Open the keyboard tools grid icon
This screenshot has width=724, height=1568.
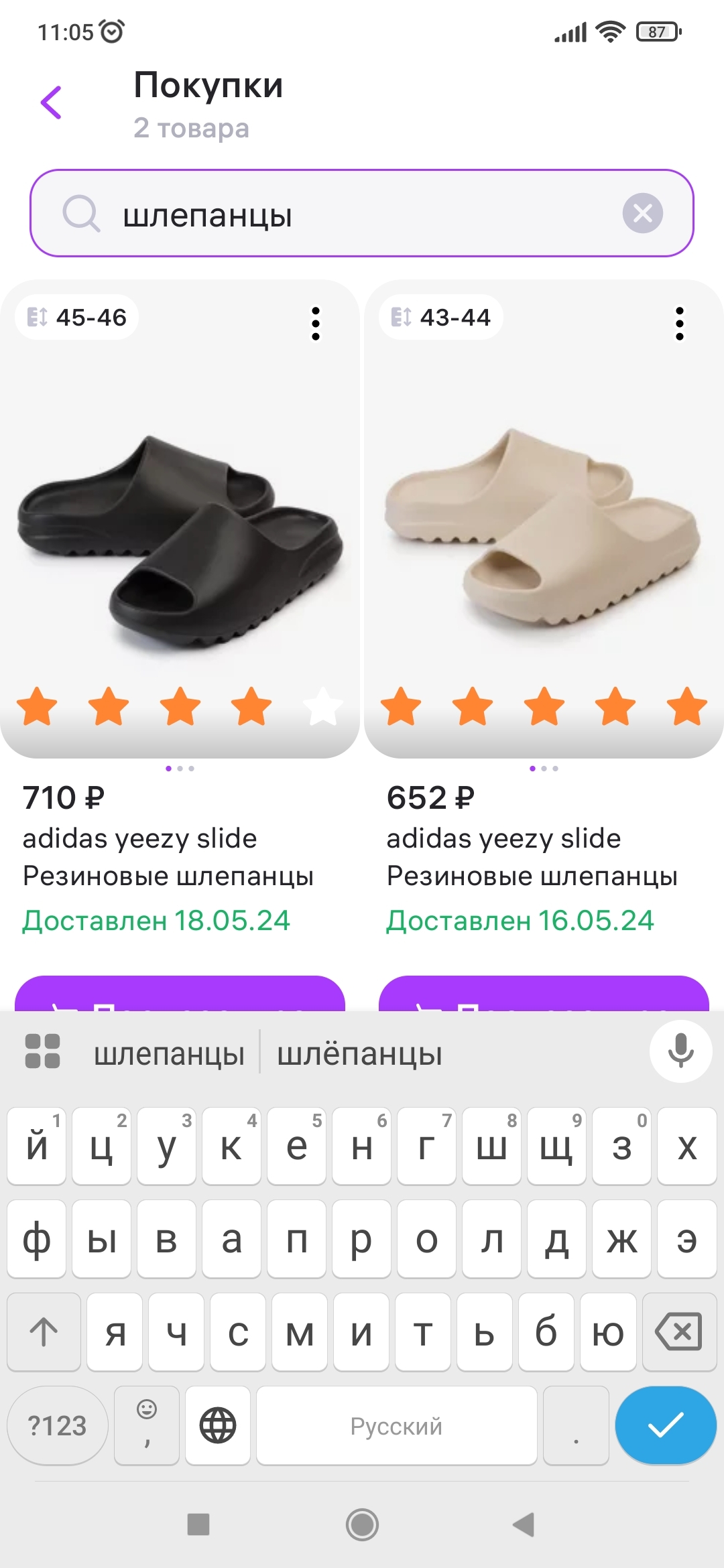[x=42, y=1051]
